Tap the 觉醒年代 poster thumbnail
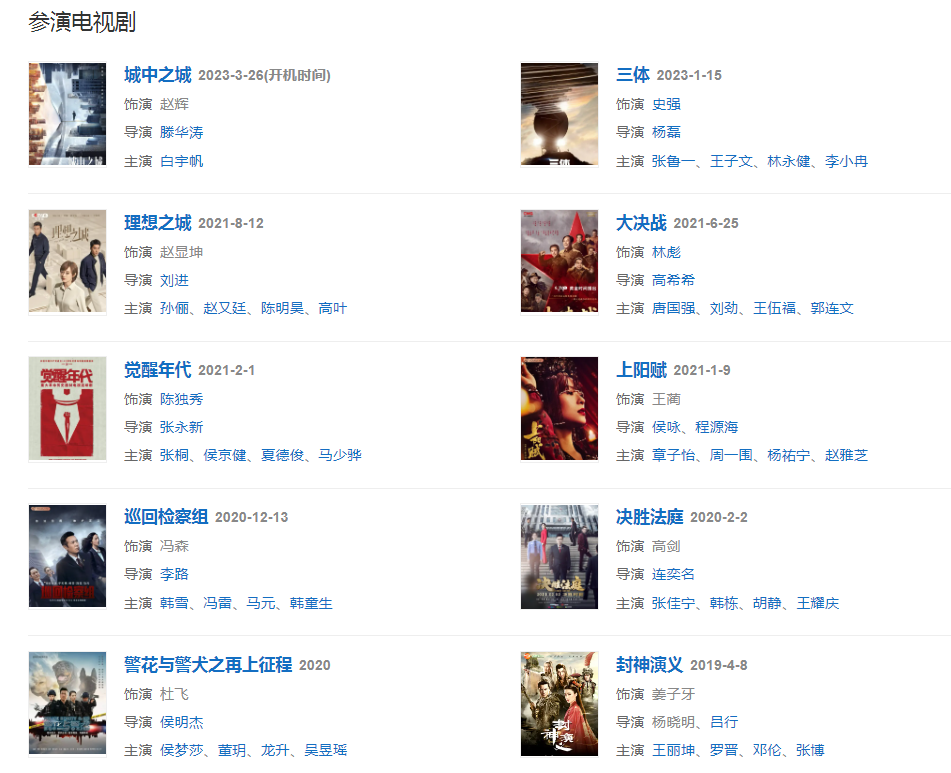This screenshot has width=951, height=773. pos(67,408)
